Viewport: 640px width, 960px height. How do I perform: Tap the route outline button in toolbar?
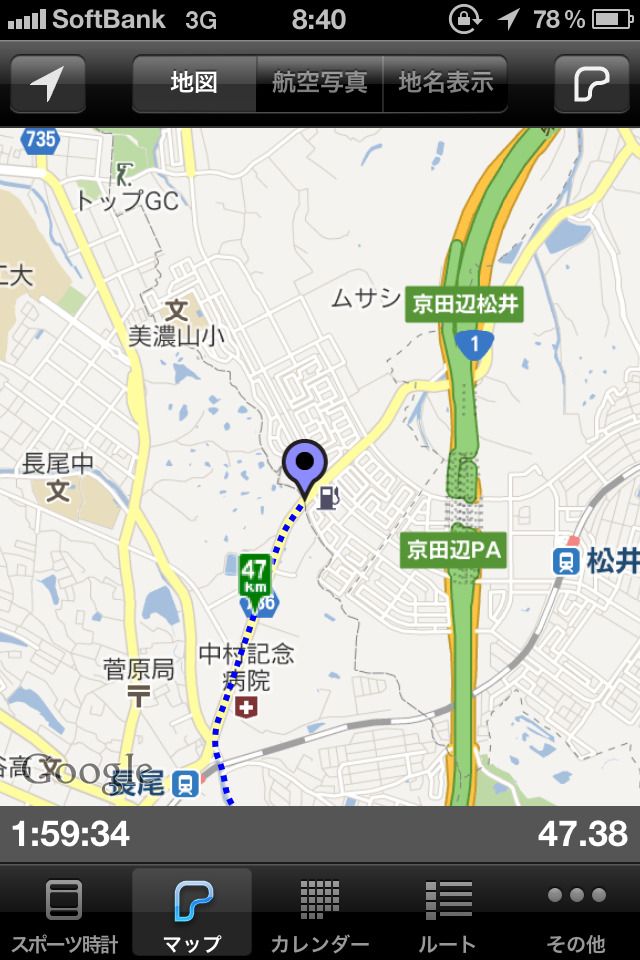[x=592, y=84]
